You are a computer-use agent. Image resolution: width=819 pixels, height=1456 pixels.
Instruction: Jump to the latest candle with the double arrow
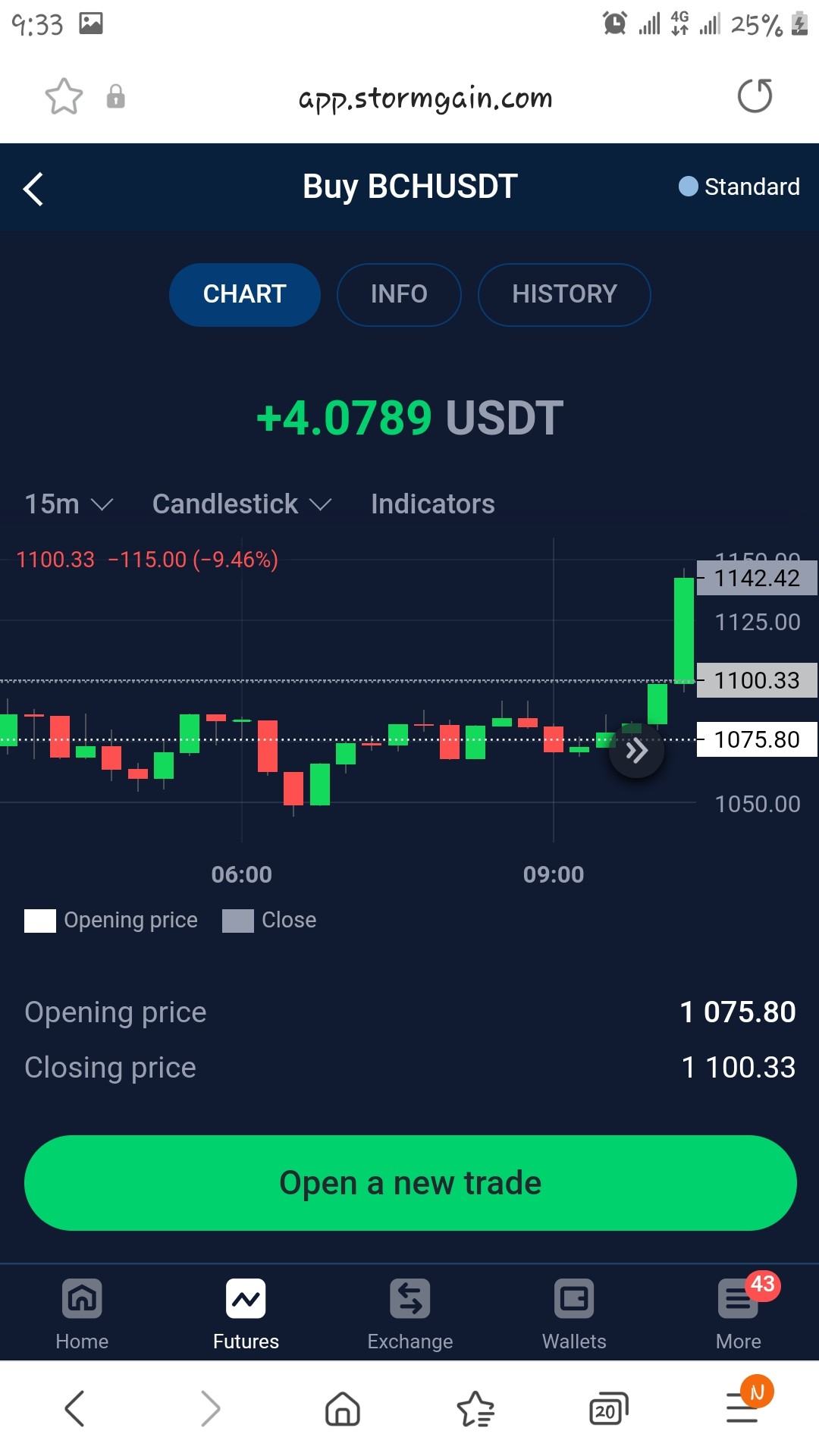(x=636, y=751)
